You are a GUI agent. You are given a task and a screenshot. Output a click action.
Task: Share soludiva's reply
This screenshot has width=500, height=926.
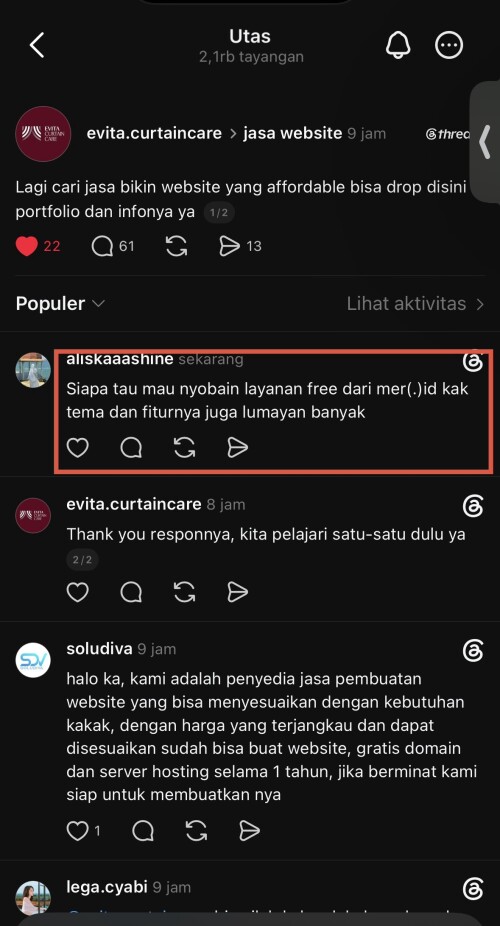tap(249, 831)
